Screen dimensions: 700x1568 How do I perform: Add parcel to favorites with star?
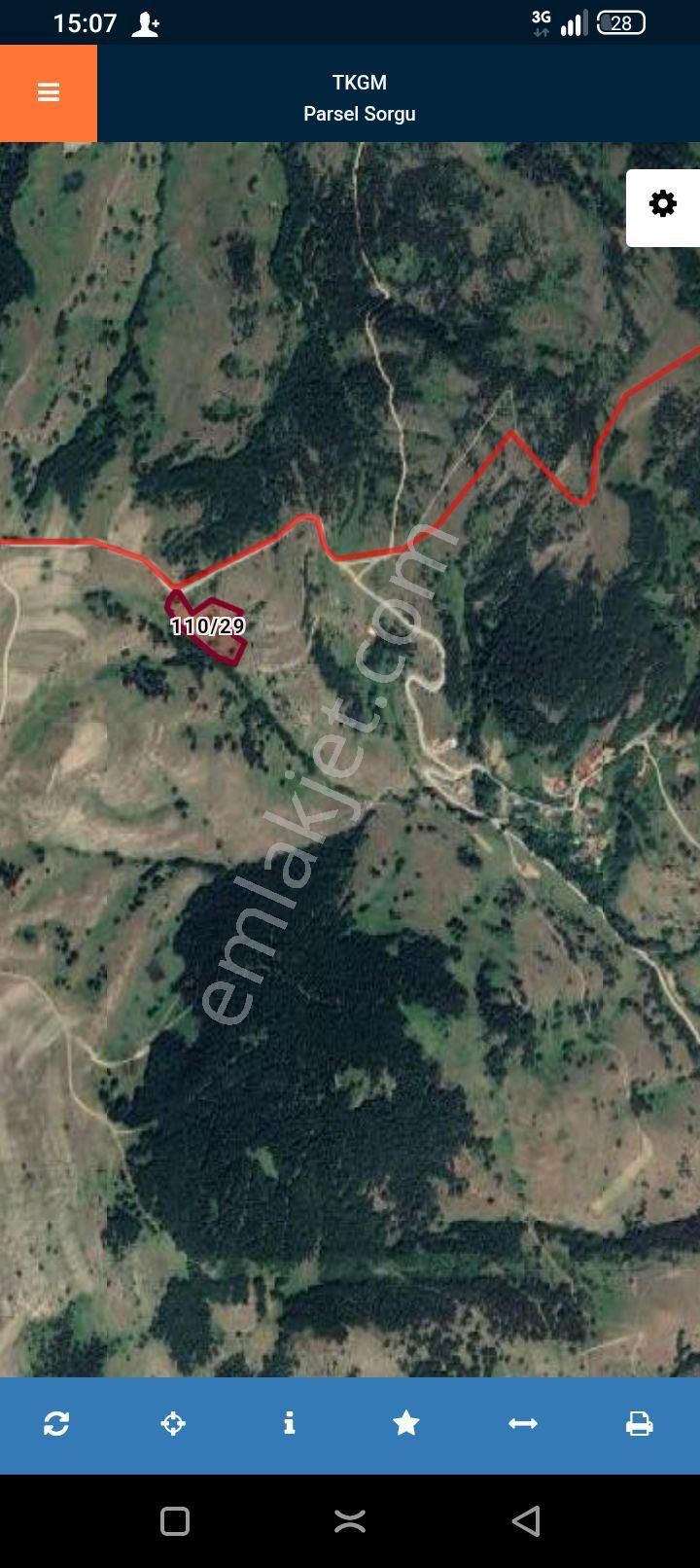click(406, 1424)
